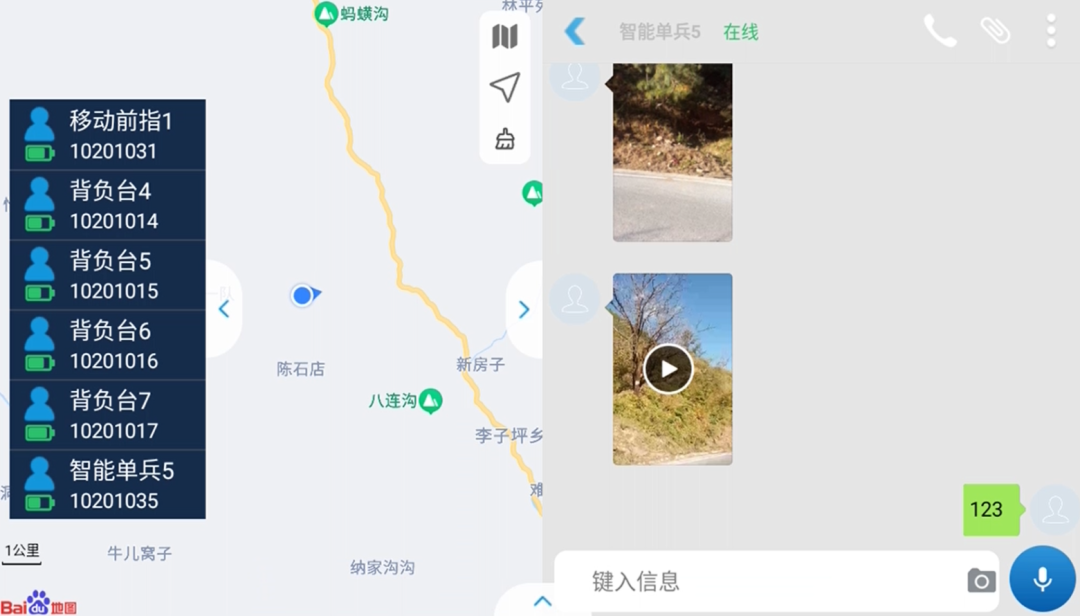Open the camera from the message bar

981,581
